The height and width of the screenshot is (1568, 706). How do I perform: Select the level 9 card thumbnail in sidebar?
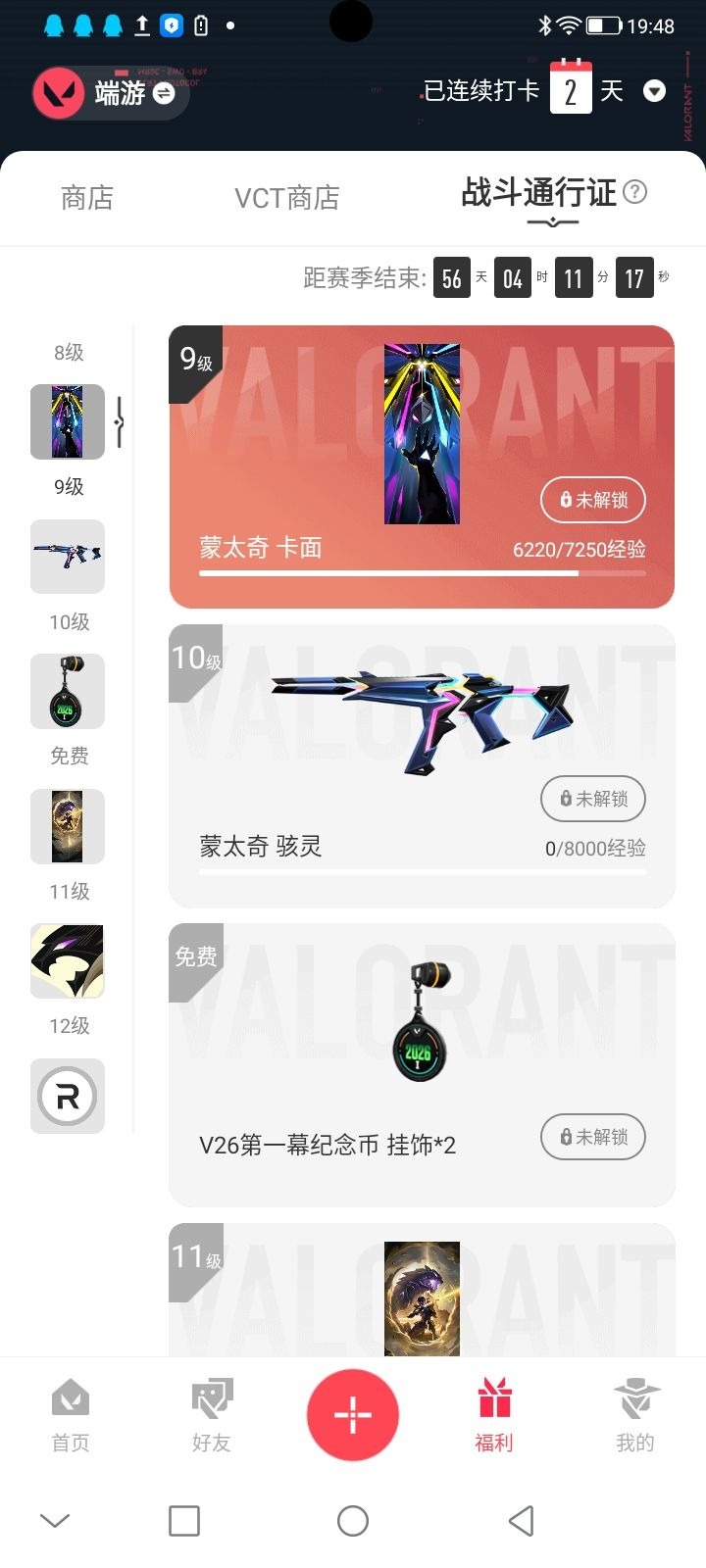[68, 422]
